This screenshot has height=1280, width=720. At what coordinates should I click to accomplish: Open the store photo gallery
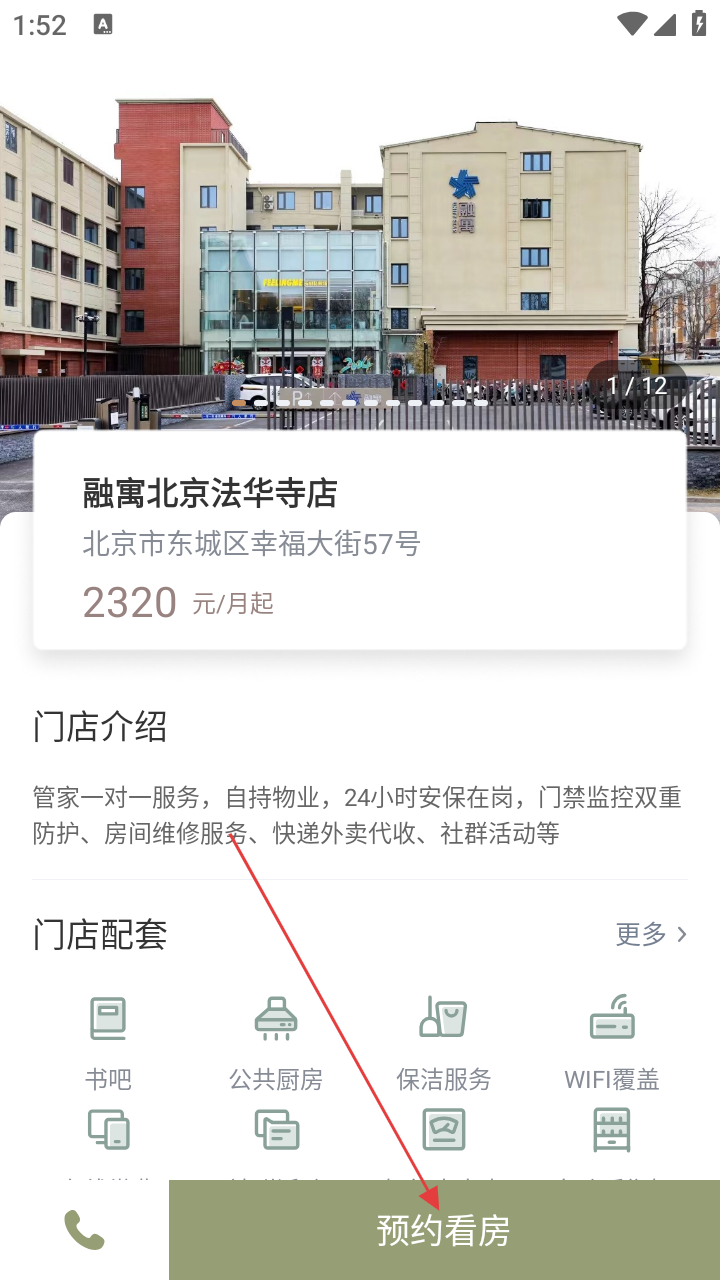coord(360,250)
